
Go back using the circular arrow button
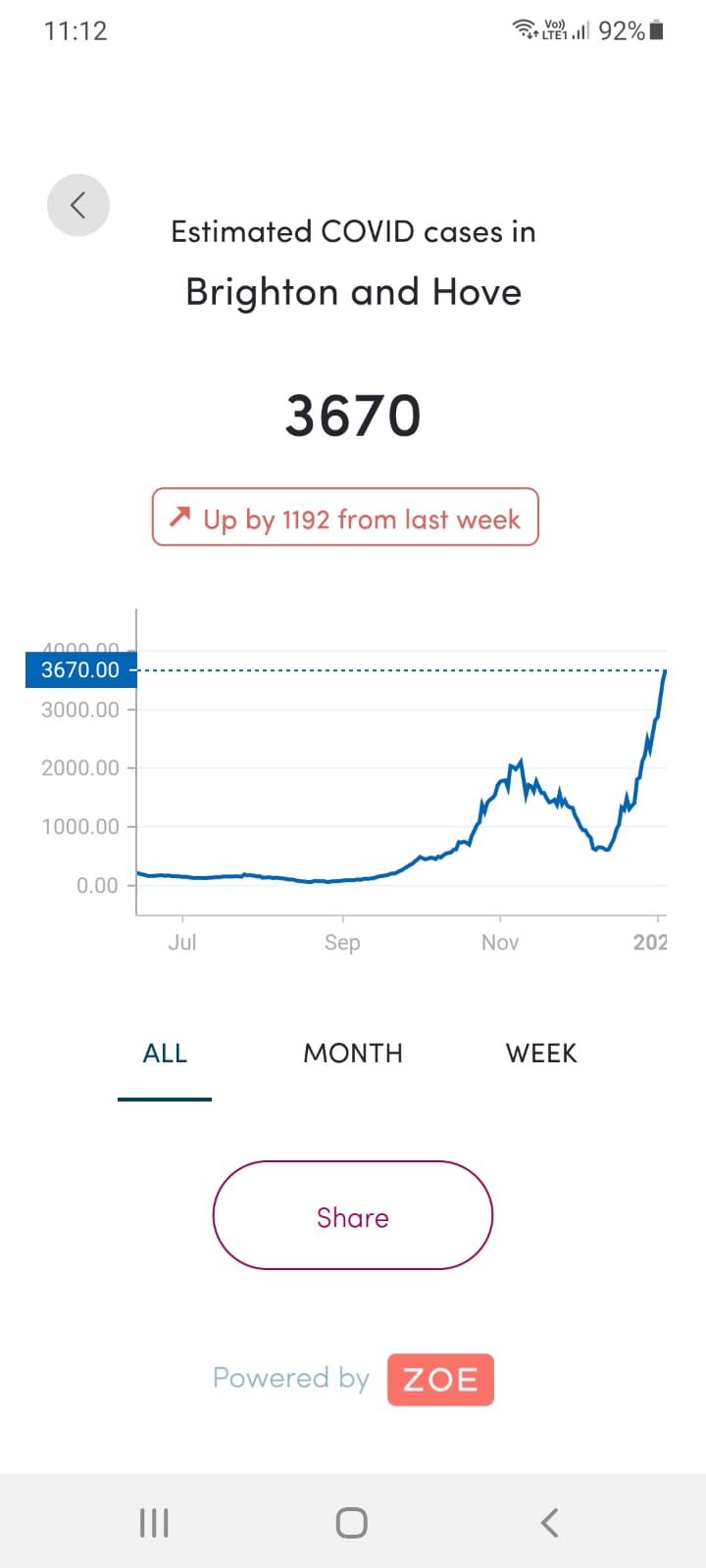click(78, 206)
